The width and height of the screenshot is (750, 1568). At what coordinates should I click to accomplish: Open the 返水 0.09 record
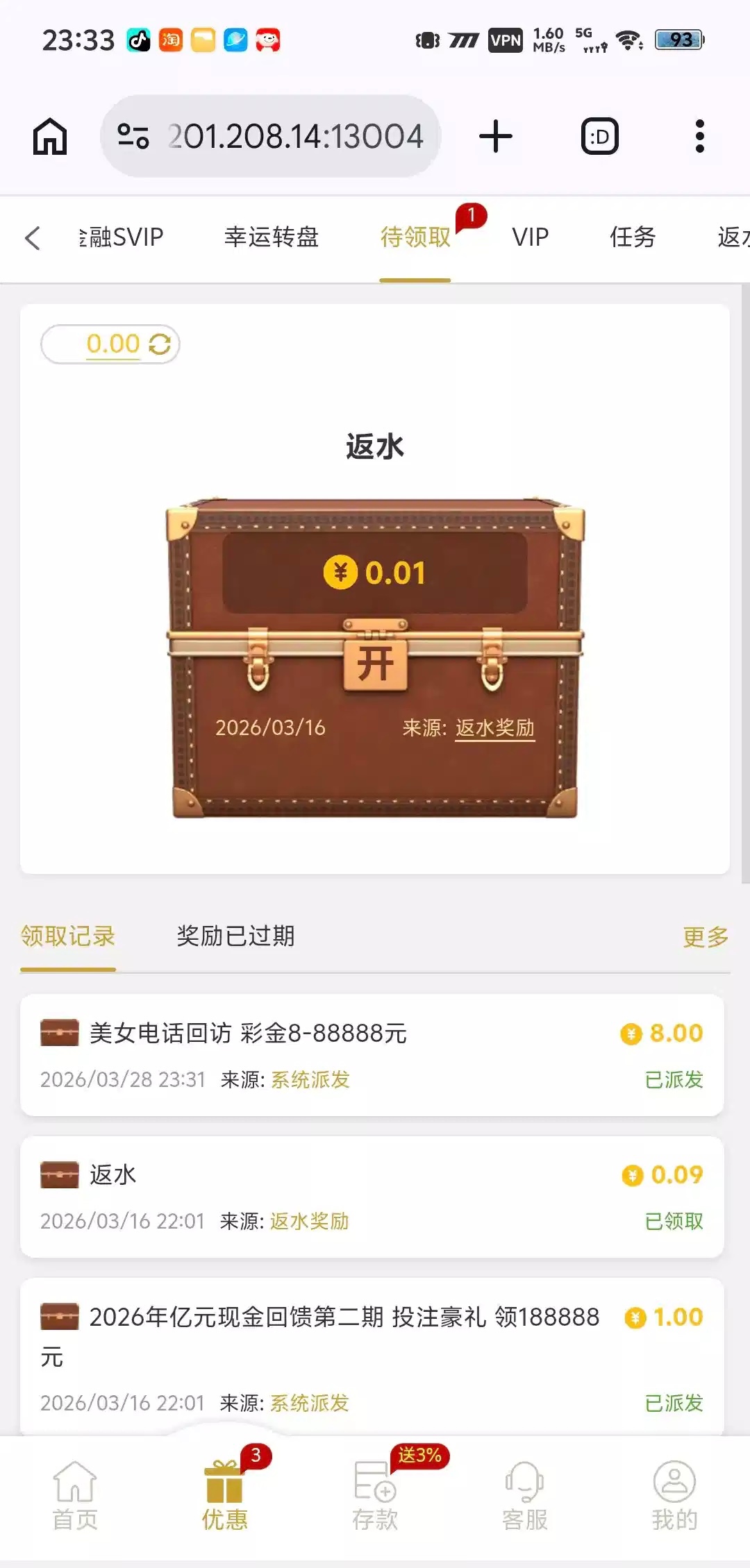coord(372,1197)
